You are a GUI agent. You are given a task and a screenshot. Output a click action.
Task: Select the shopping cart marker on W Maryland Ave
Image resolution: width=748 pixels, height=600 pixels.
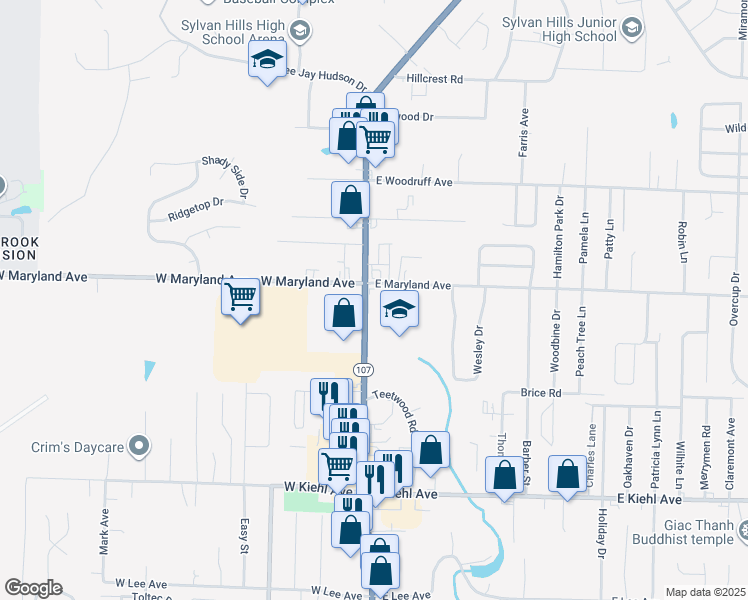pyautogui.click(x=240, y=296)
